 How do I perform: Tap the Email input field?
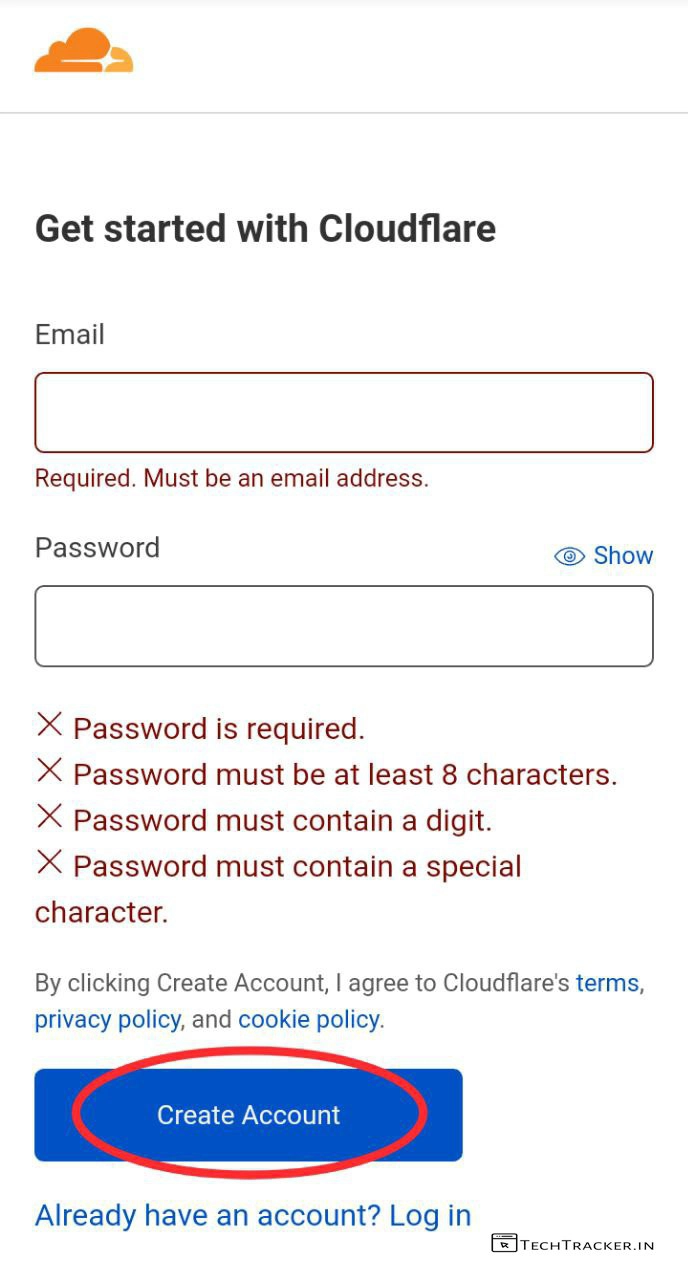343,413
